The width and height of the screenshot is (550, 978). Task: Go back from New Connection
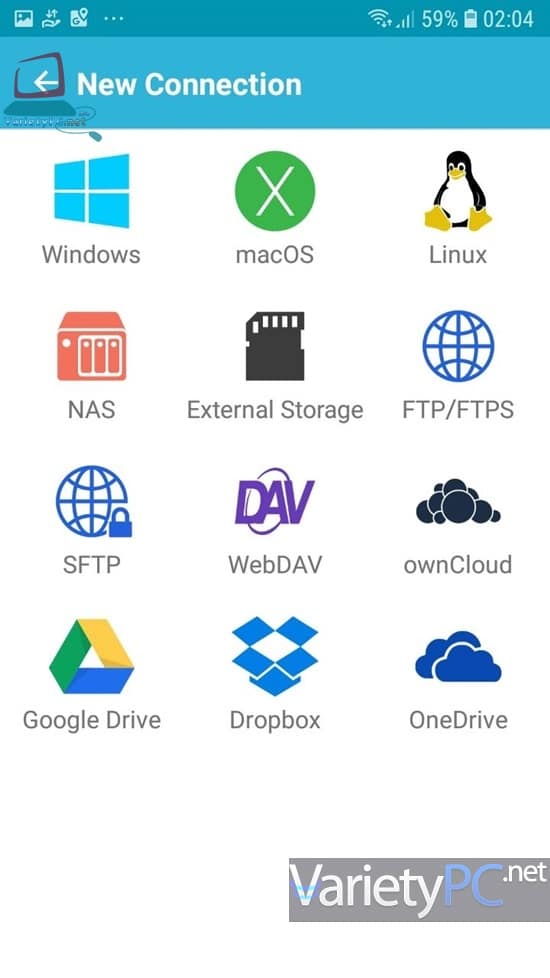[46, 82]
